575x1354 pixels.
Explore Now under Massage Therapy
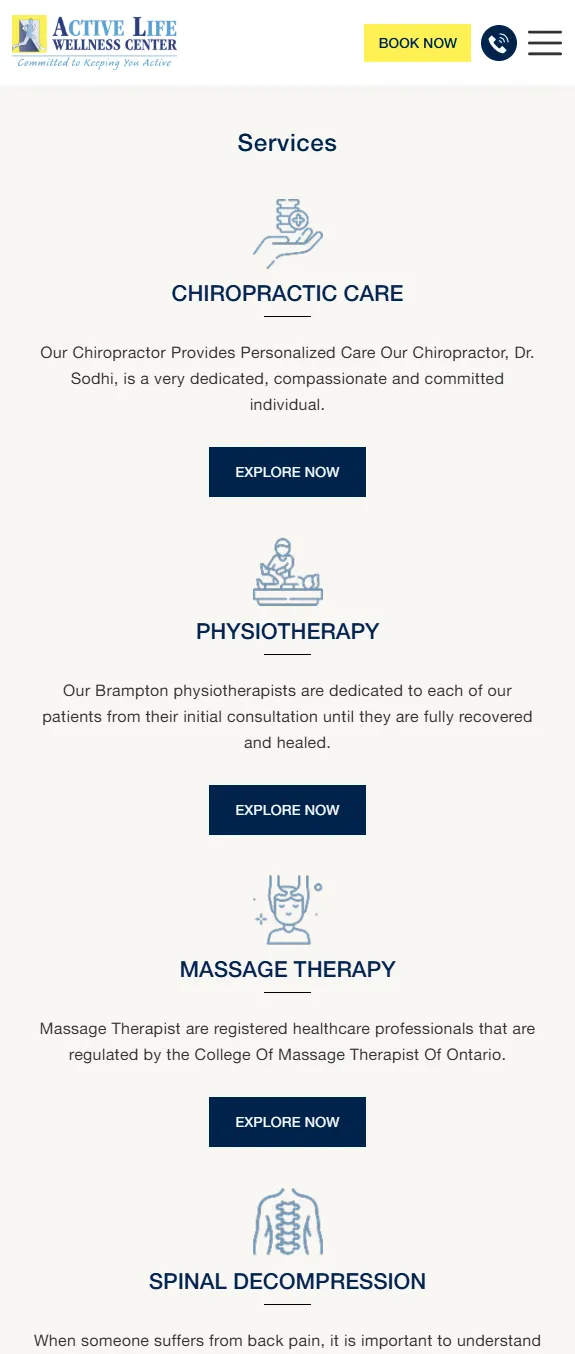287,1122
